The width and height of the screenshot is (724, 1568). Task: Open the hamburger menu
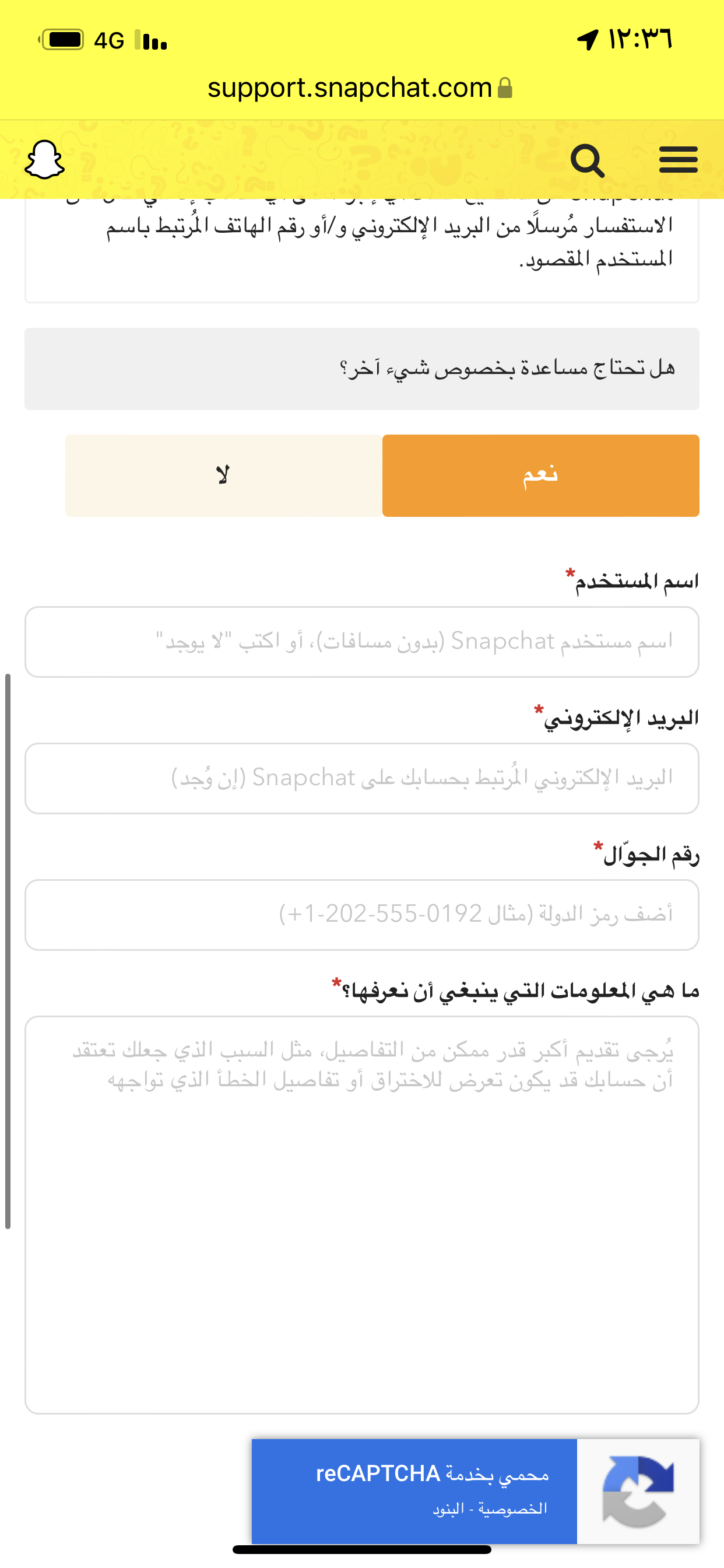click(679, 160)
